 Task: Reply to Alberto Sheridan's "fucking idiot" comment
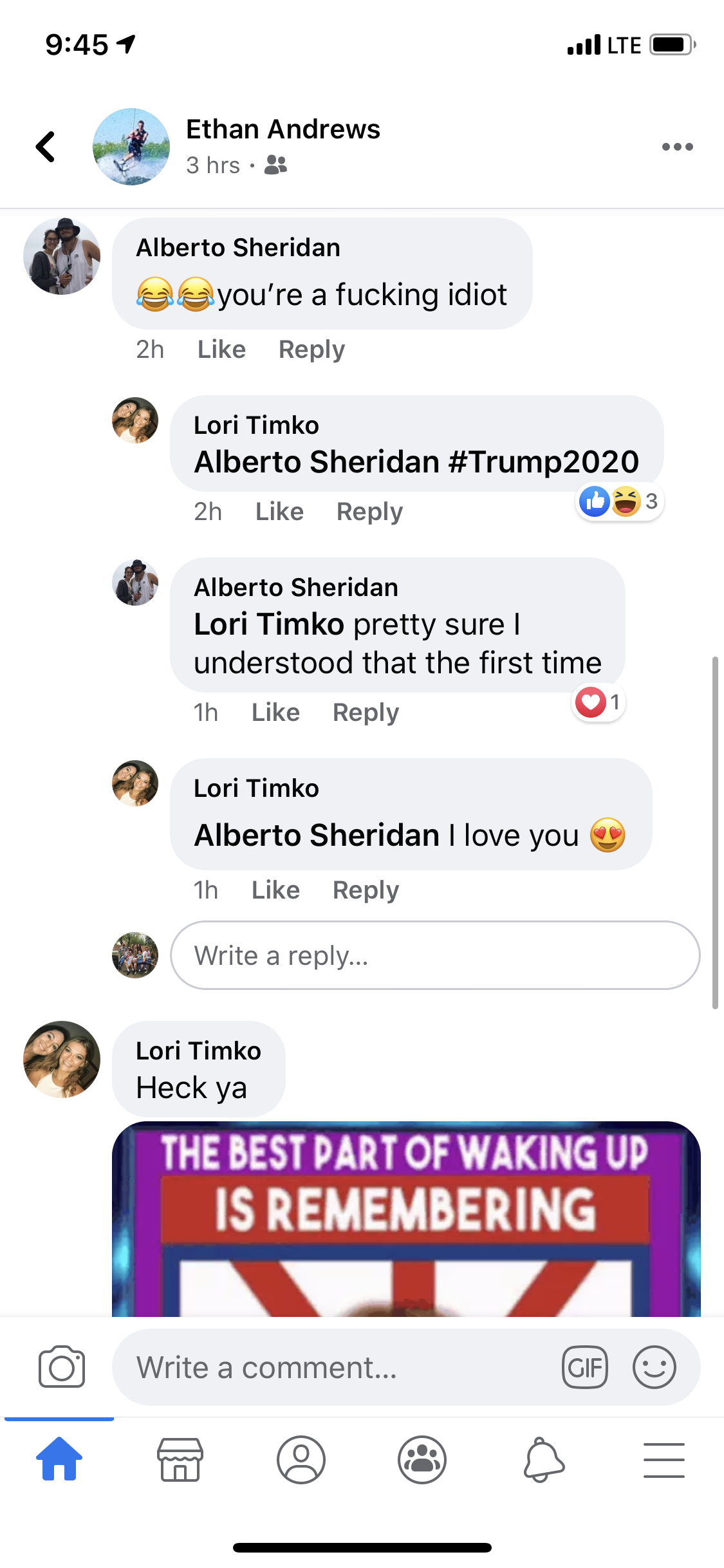click(311, 350)
